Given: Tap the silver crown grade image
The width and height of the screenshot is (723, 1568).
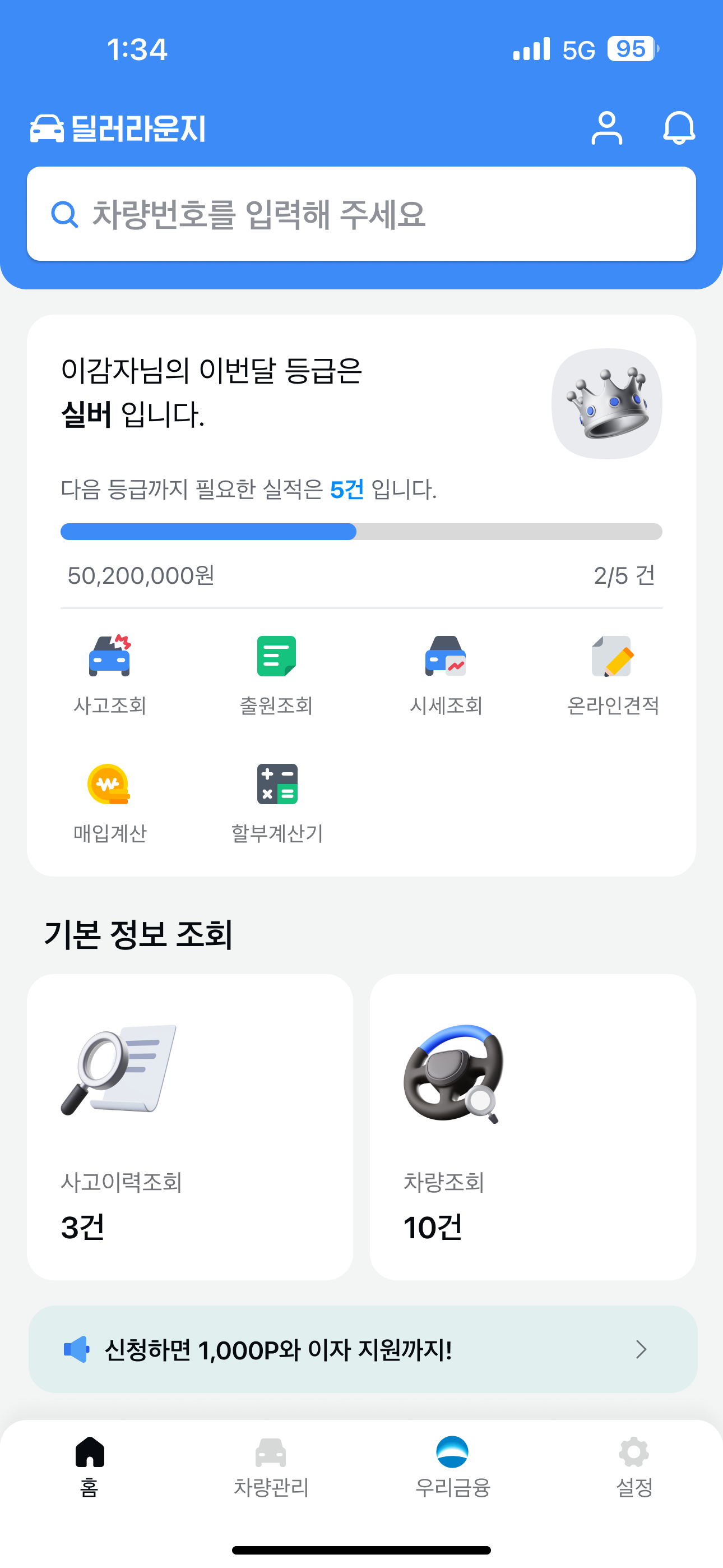Looking at the screenshot, I should tap(607, 404).
